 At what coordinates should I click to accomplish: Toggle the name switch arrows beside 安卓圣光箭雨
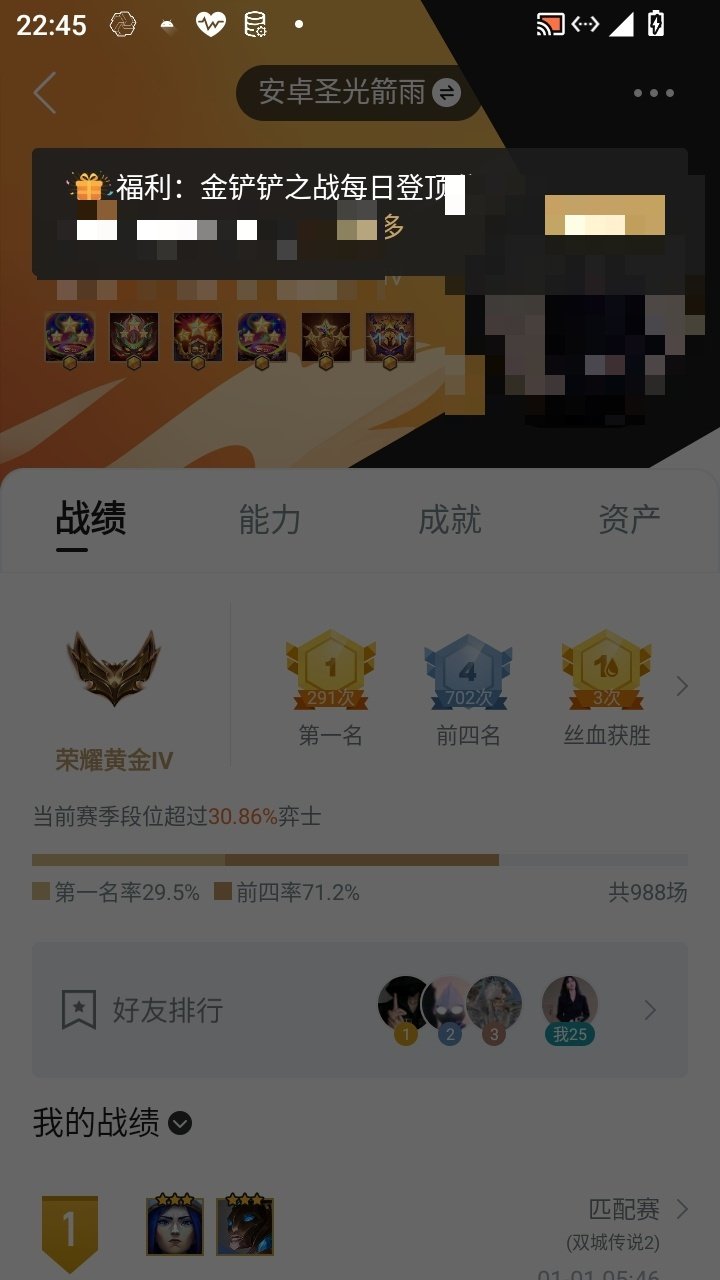pyautogui.click(x=446, y=92)
